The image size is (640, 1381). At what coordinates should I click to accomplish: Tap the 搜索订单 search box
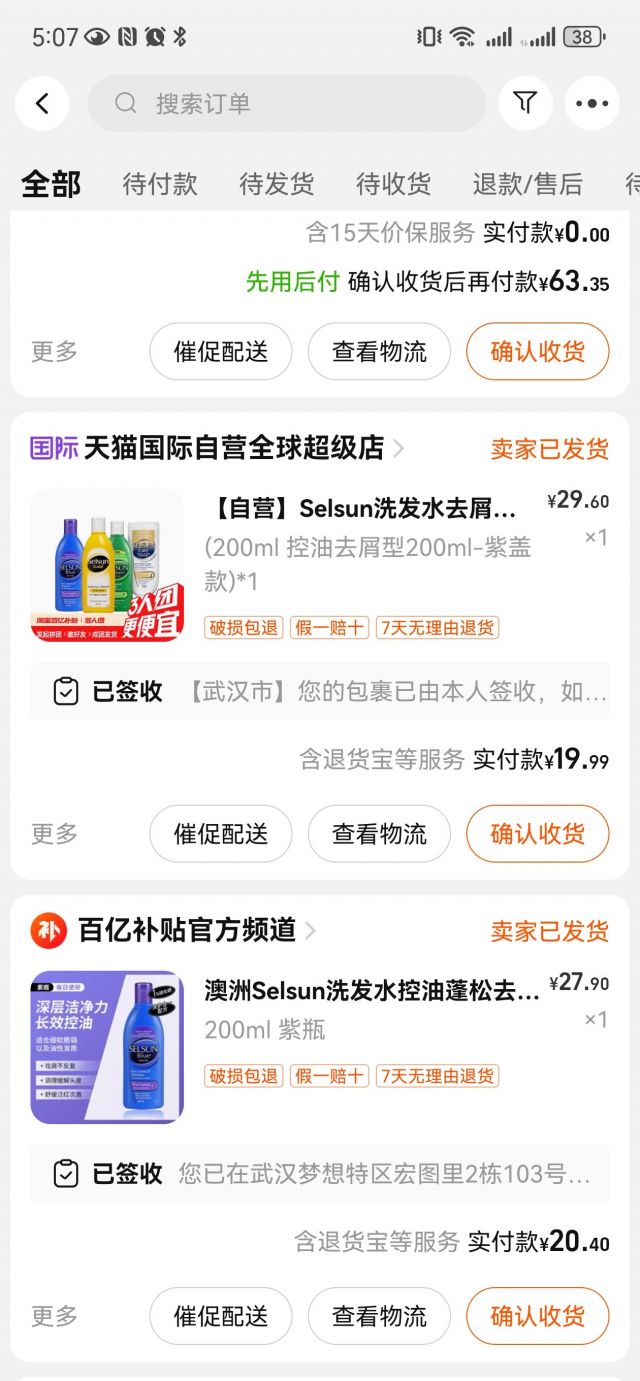pyautogui.click(x=287, y=103)
